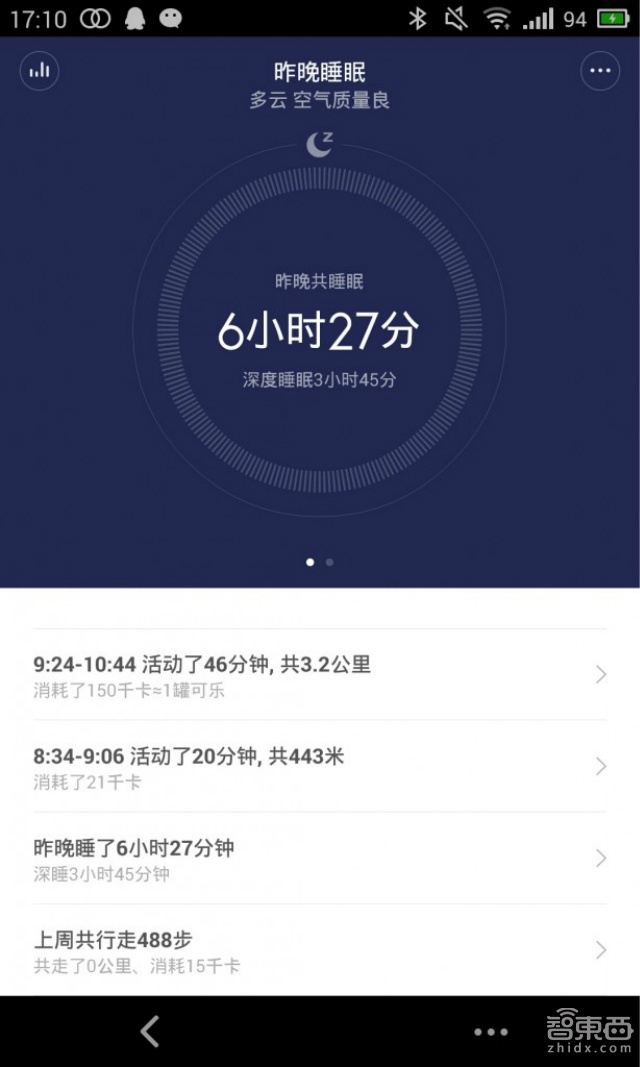Switch to the second page indicator dot
Image resolution: width=640 pixels, height=1067 pixels.
coord(330,562)
